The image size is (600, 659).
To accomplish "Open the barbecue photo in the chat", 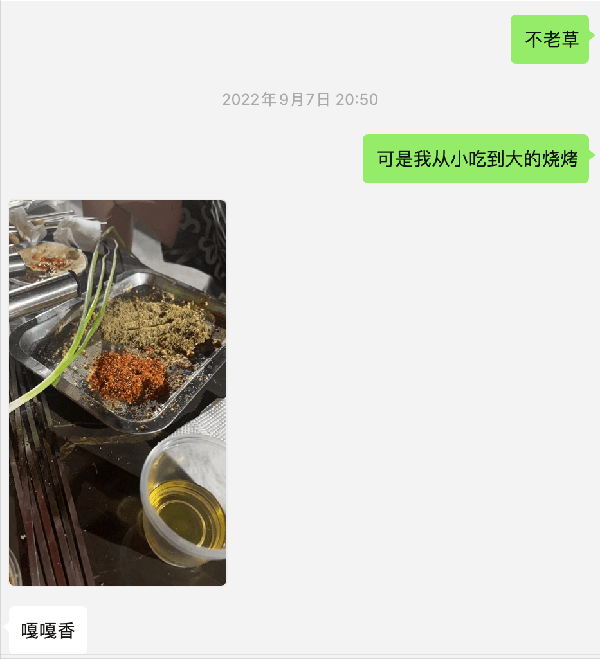I will [x=117, y=392].
